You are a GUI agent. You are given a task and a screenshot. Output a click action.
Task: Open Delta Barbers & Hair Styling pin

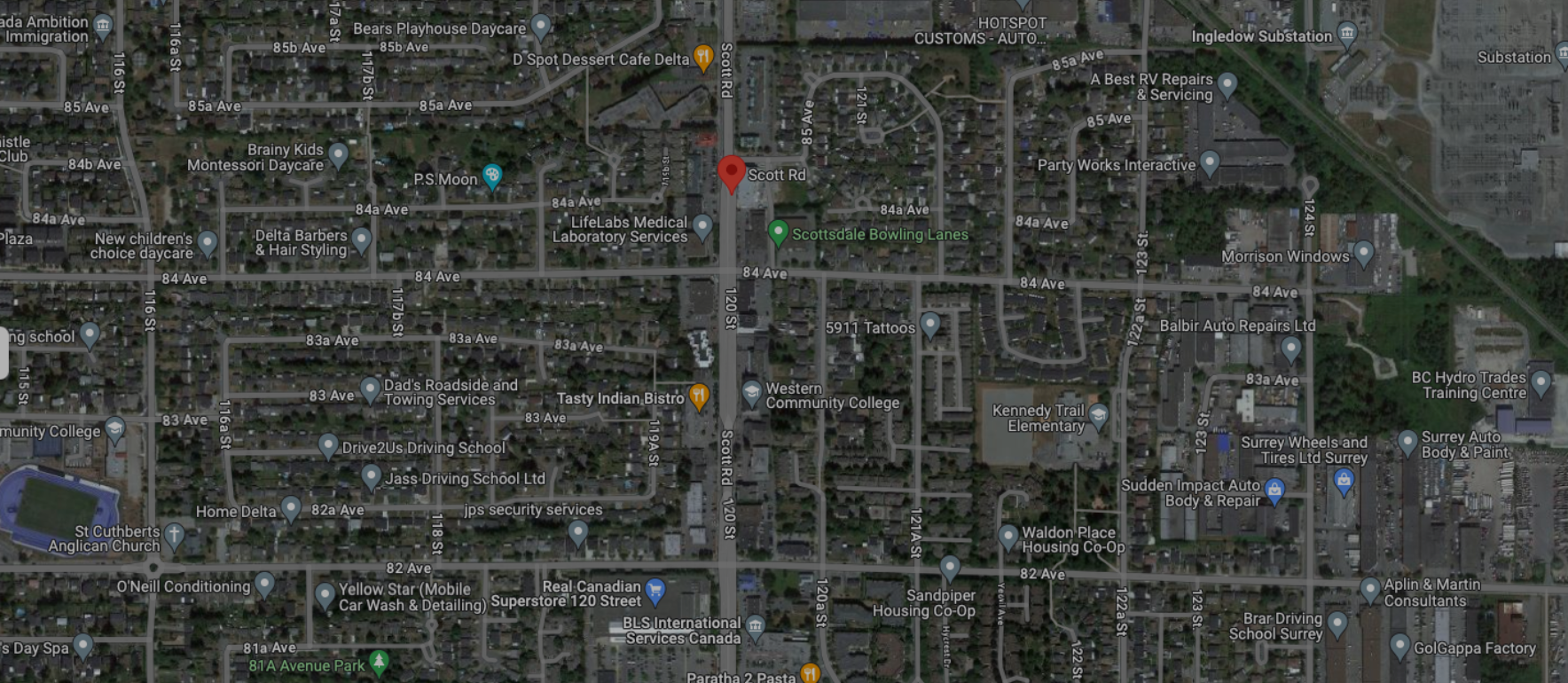point(361,239)
